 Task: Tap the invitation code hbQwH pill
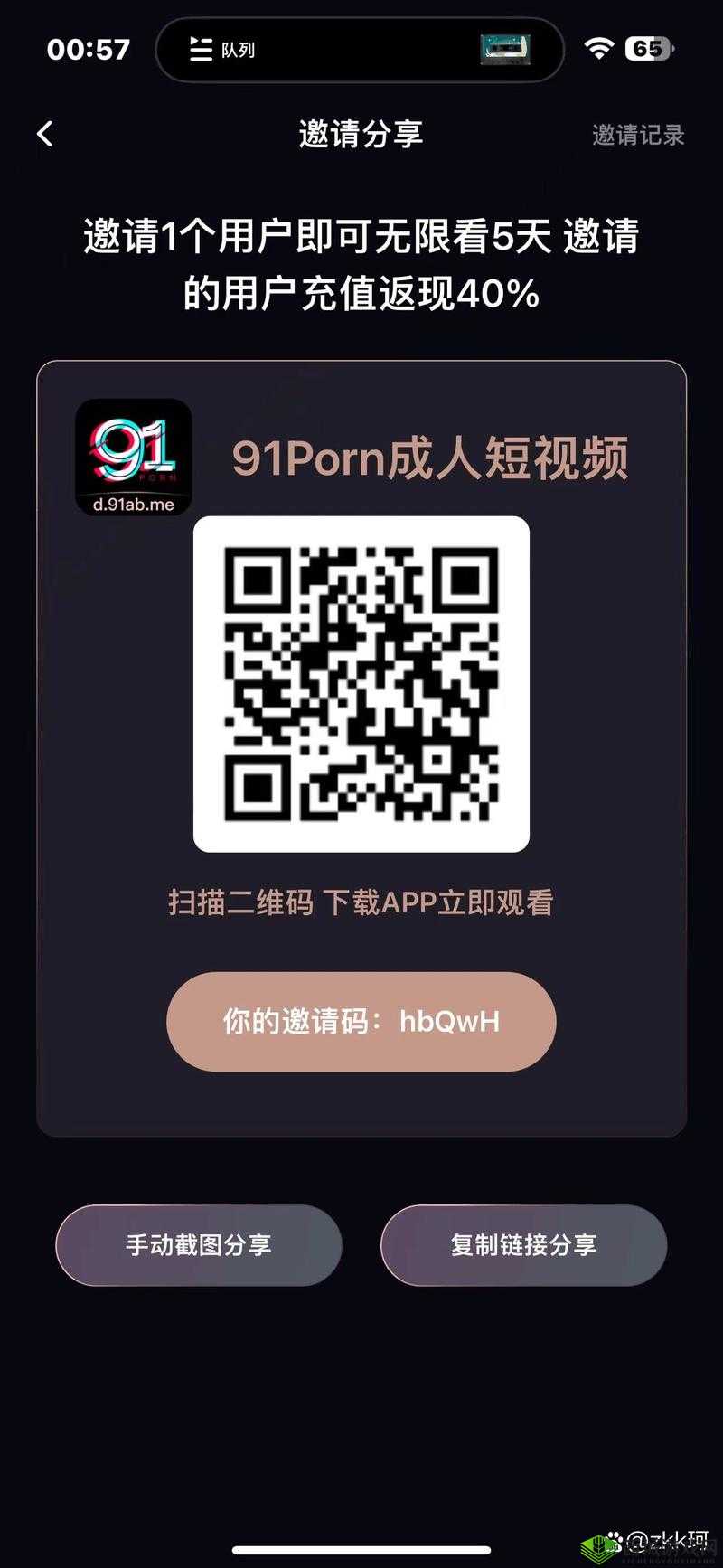(x=361, y=1021)
